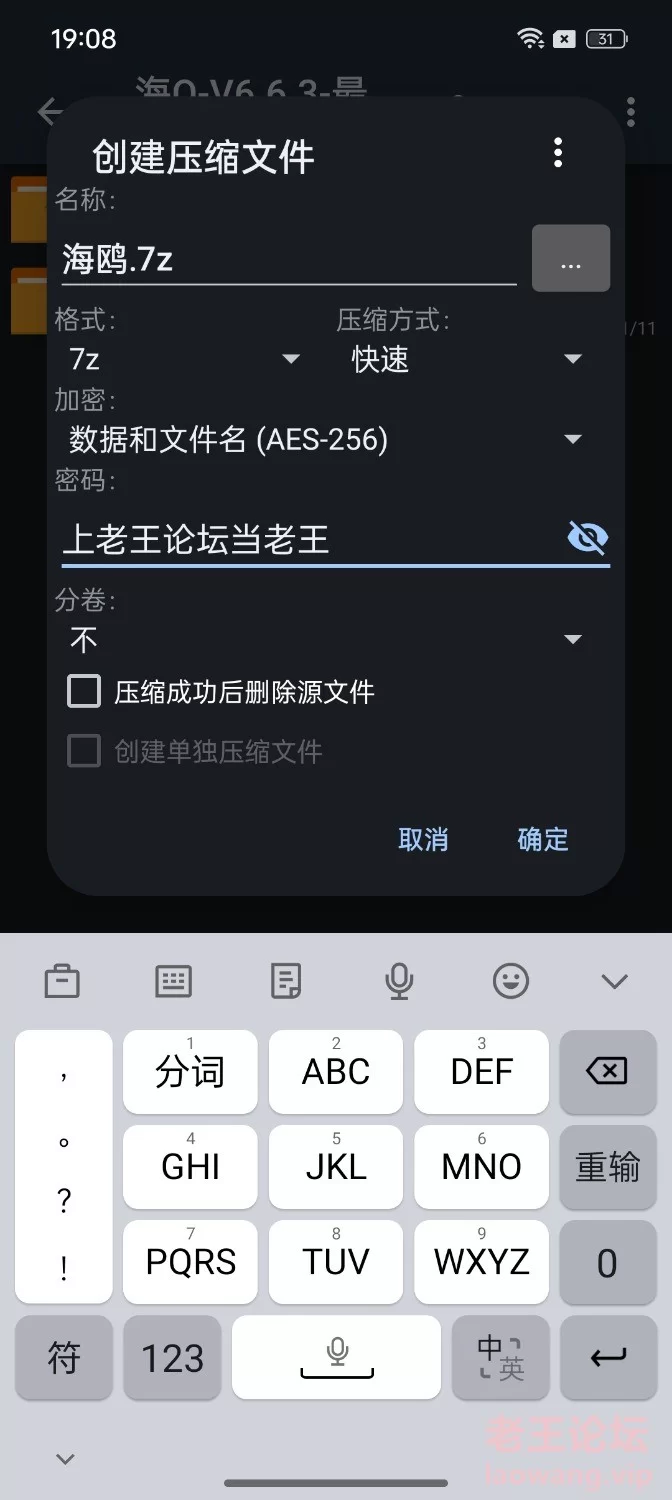Open keyboard layout switcher icon
The width and height of the screenshot is (672, 1500).
[174, 981]
